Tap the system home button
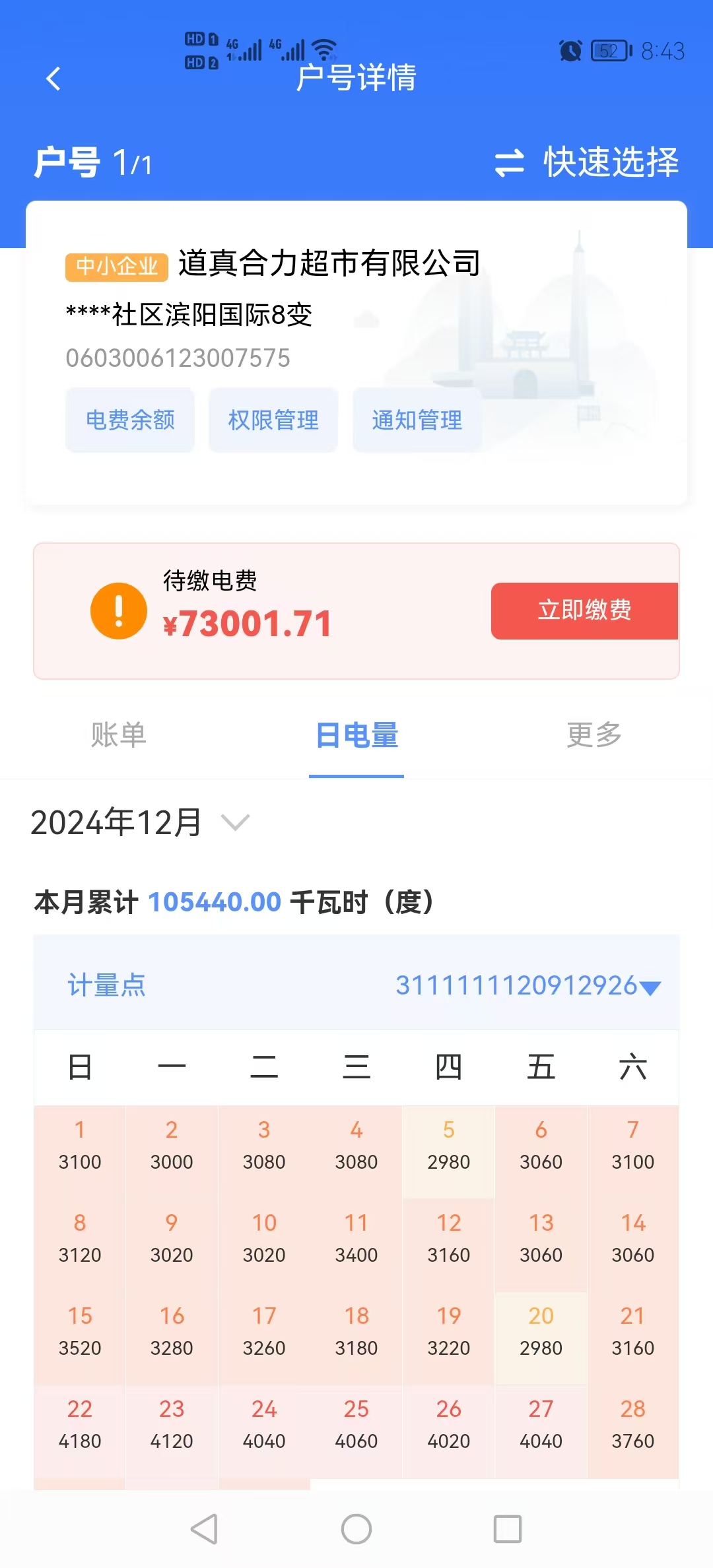Image resolution: width=713 pixels, height=1568 pixels. [356, 1529]
